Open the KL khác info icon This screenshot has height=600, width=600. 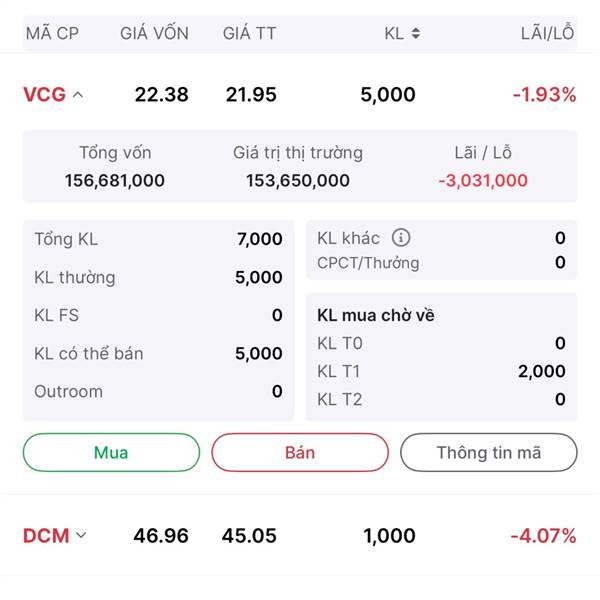401,237
